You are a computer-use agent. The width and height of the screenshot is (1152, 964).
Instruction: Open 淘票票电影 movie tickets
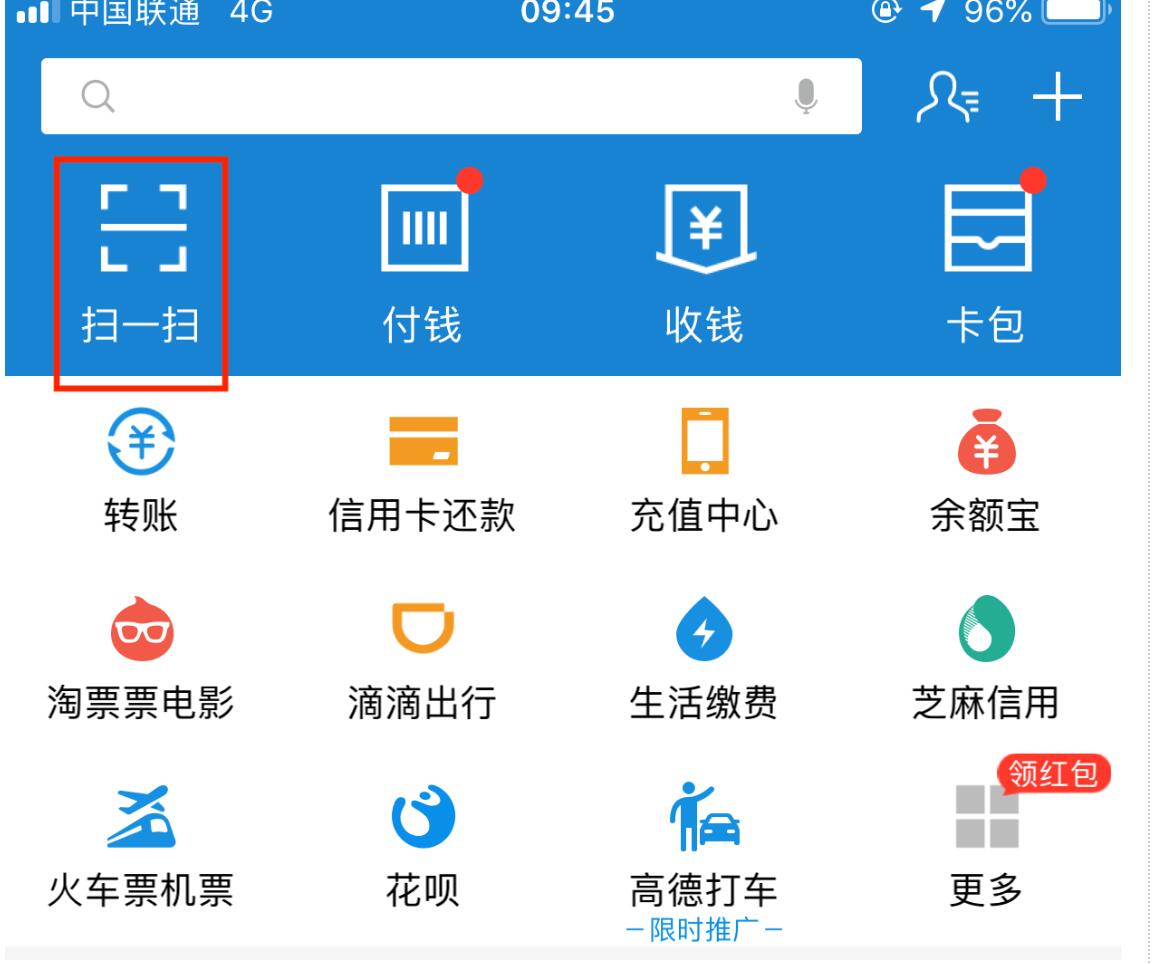point(140,660)
